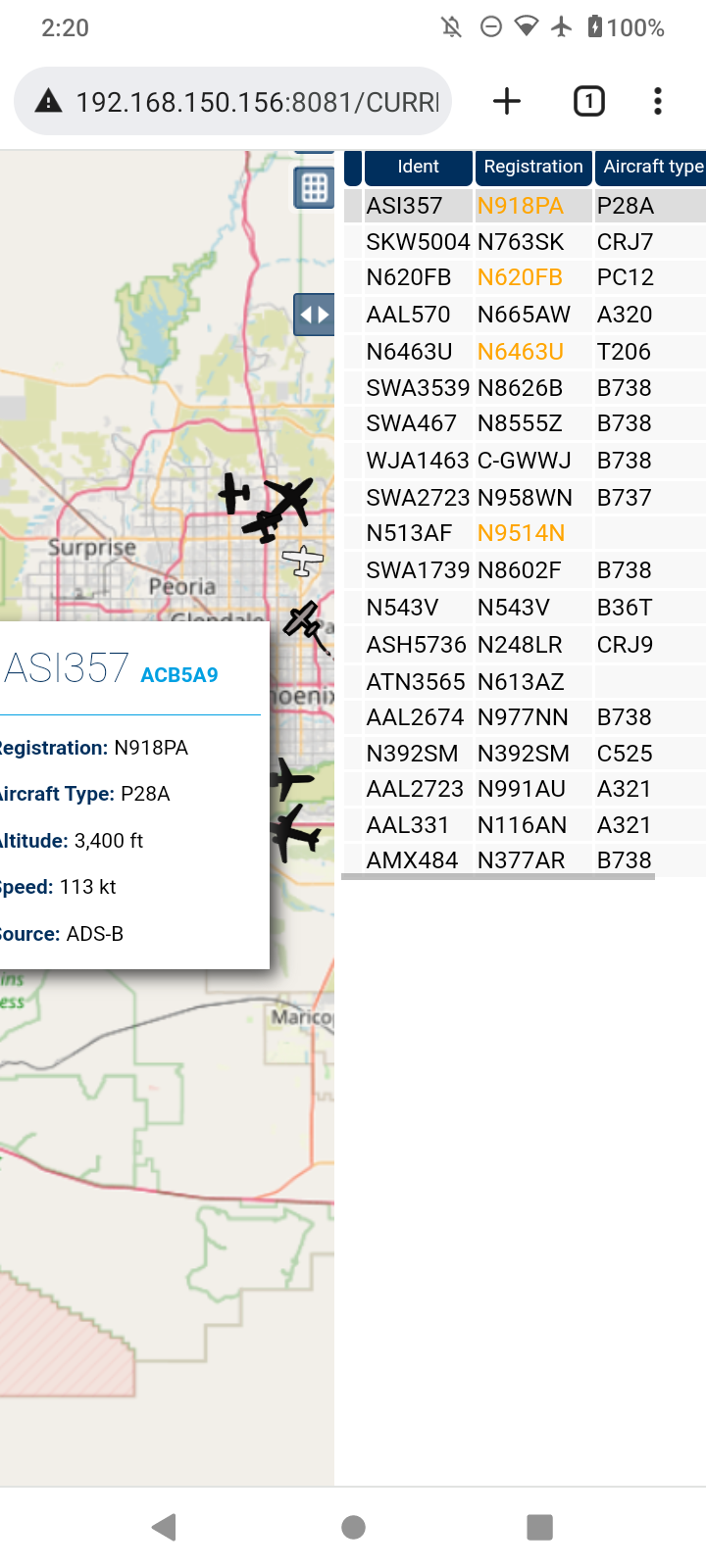Open the N9514N registration link

point(521,533)
